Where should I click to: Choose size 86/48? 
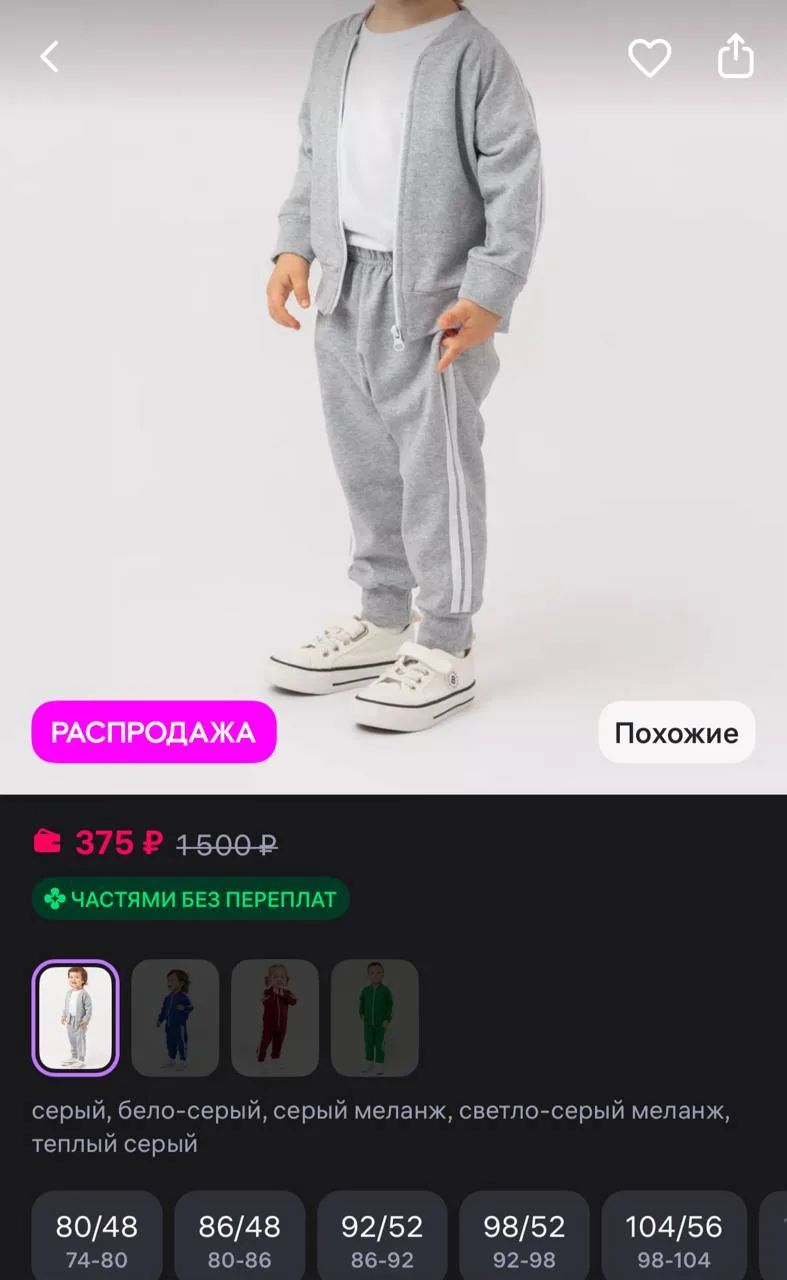[x=240, y=1238]
